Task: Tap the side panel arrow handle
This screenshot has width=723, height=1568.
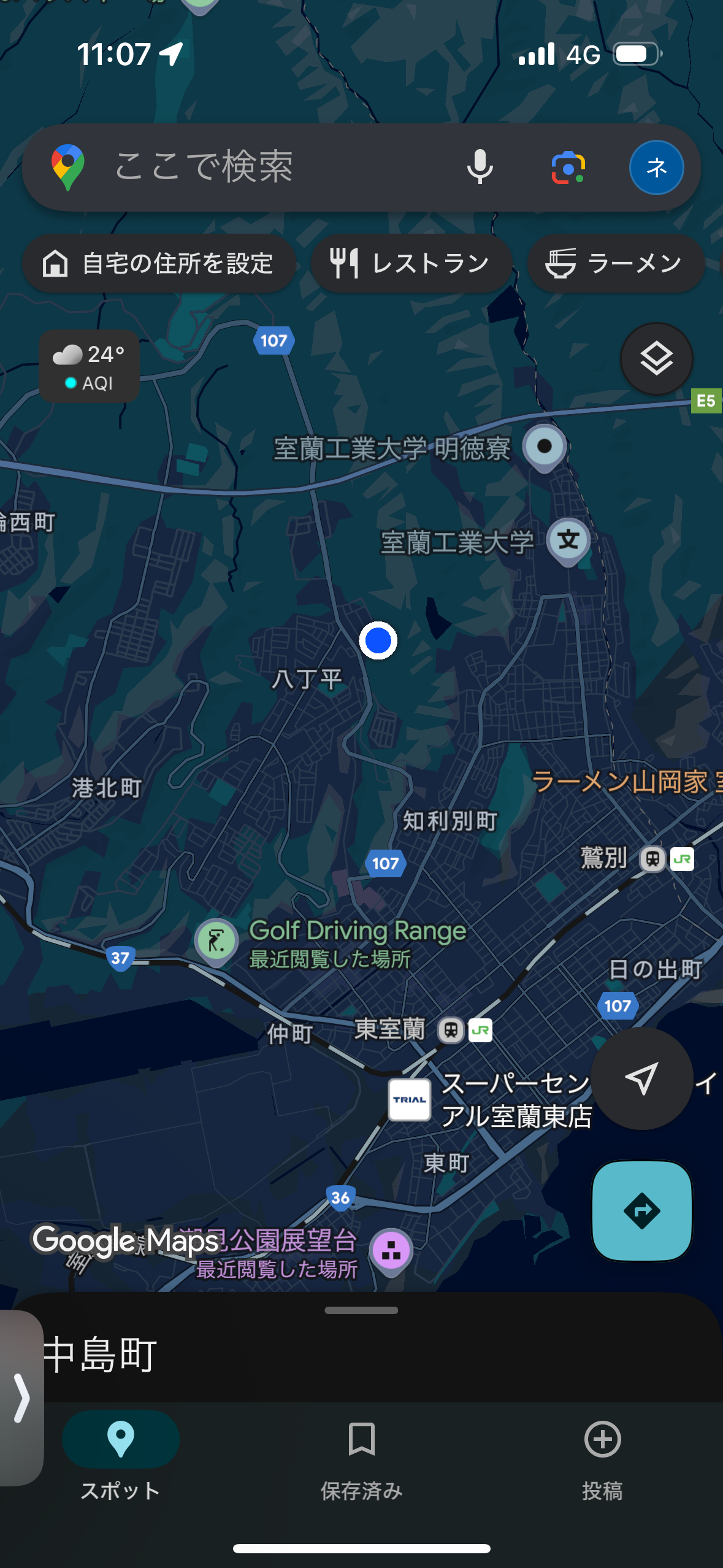Action: pos(21,1397)
